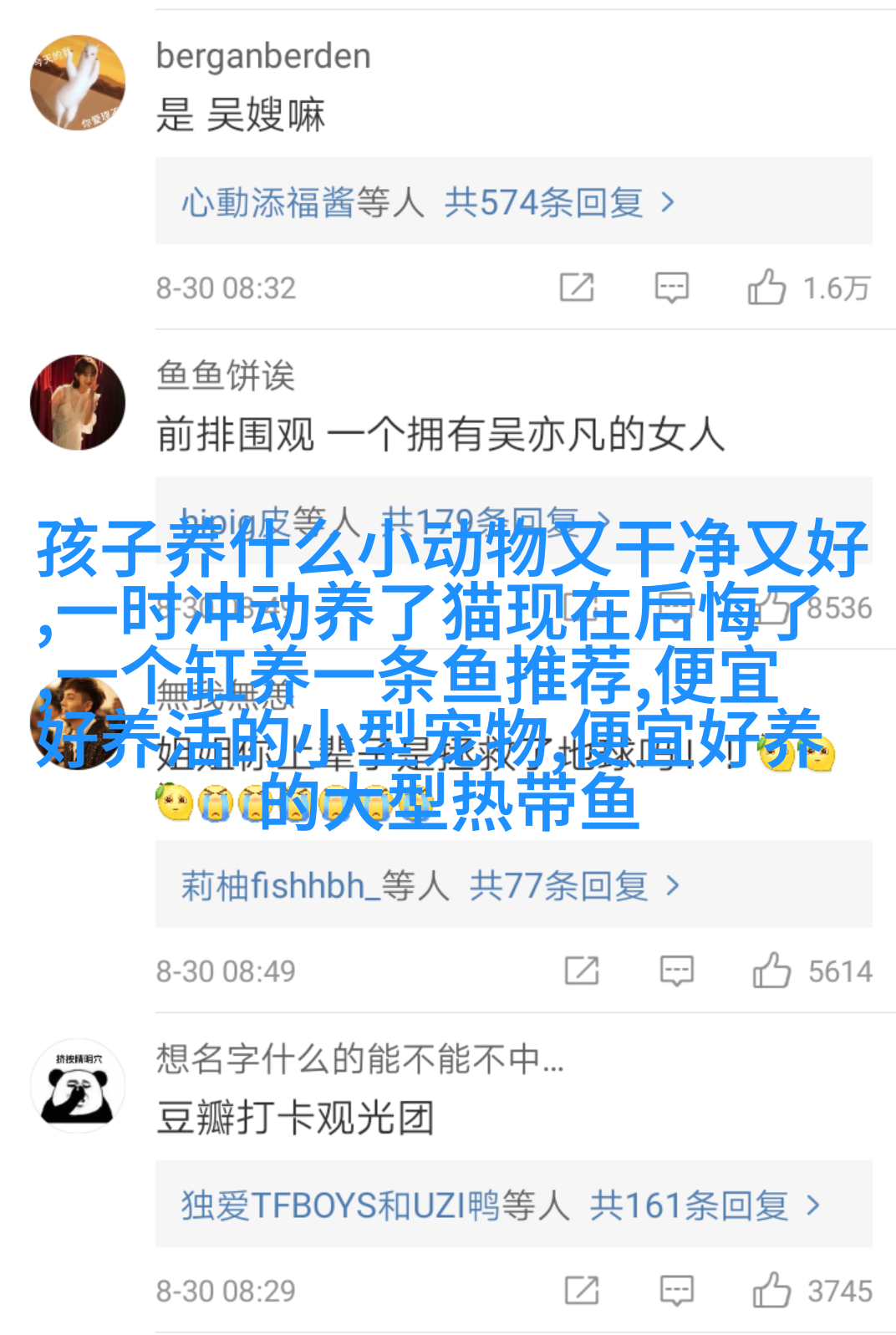Open the panda avatar commenter's profile

[78, 1086]
